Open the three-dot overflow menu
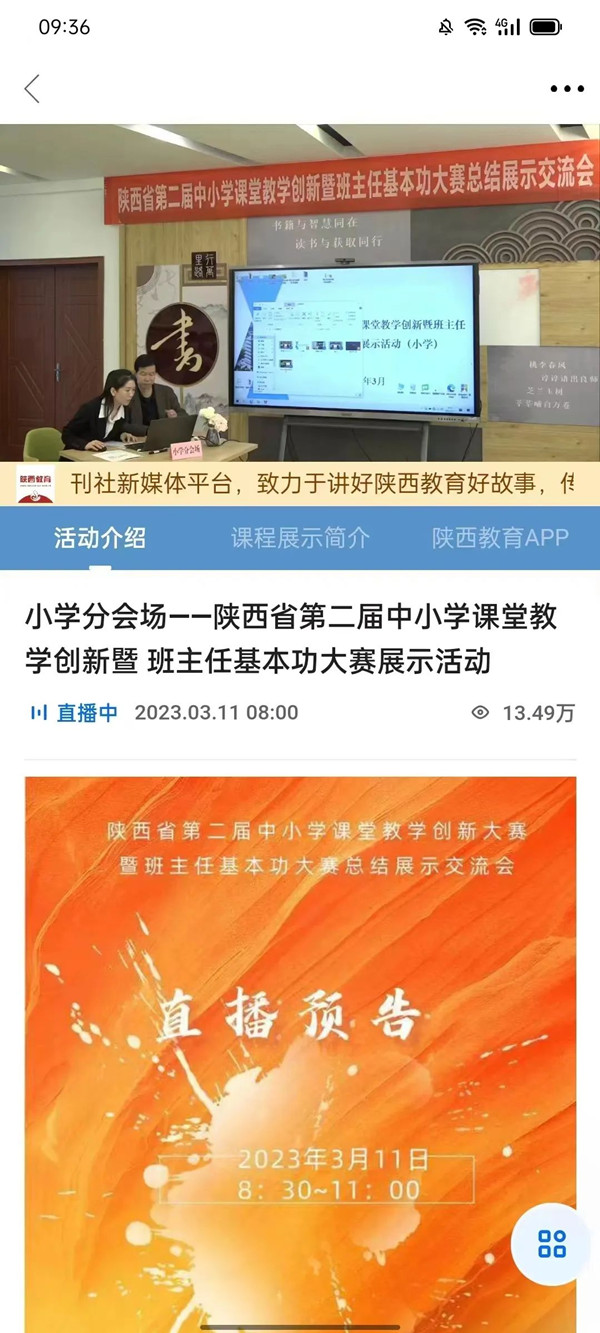The width and height of the screenshot is (600, 1333). pos(566,89)
